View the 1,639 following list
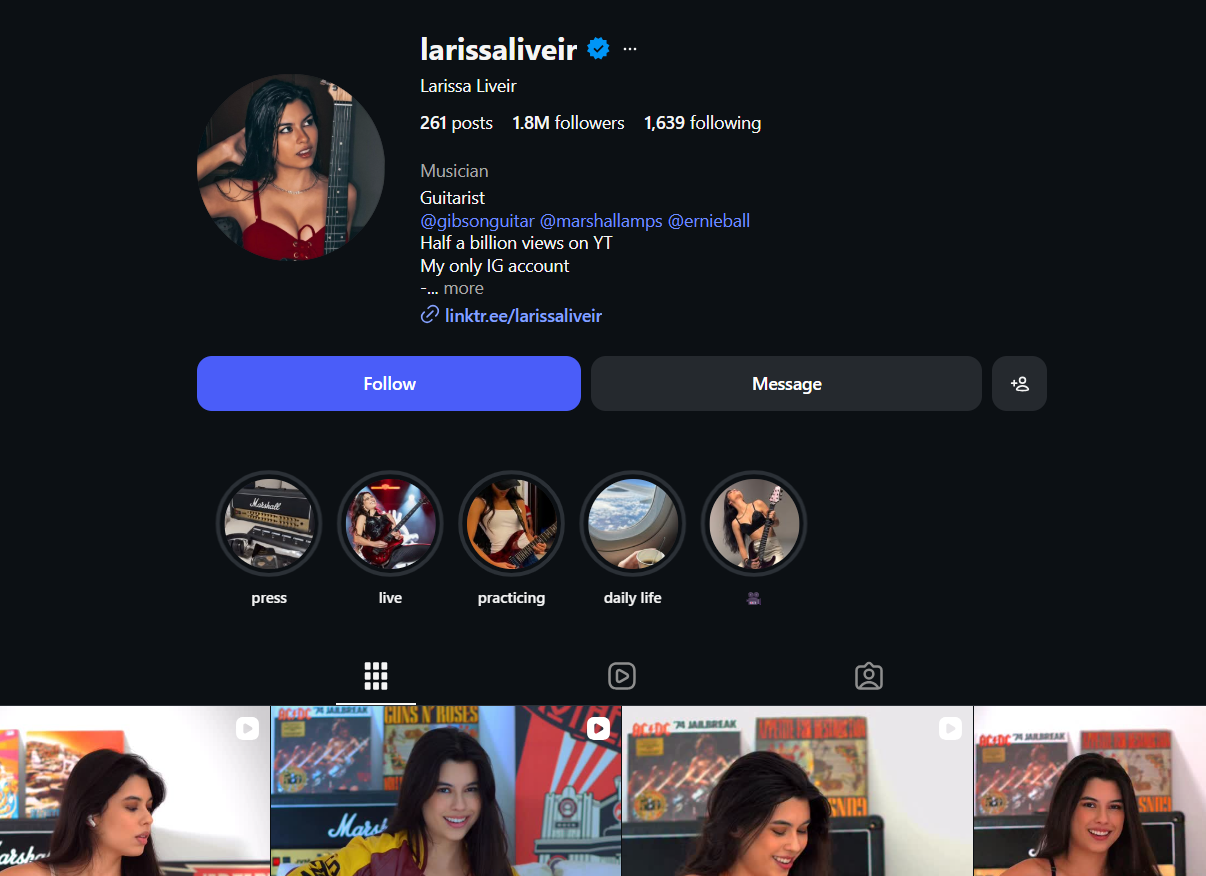 coord(702,123)
